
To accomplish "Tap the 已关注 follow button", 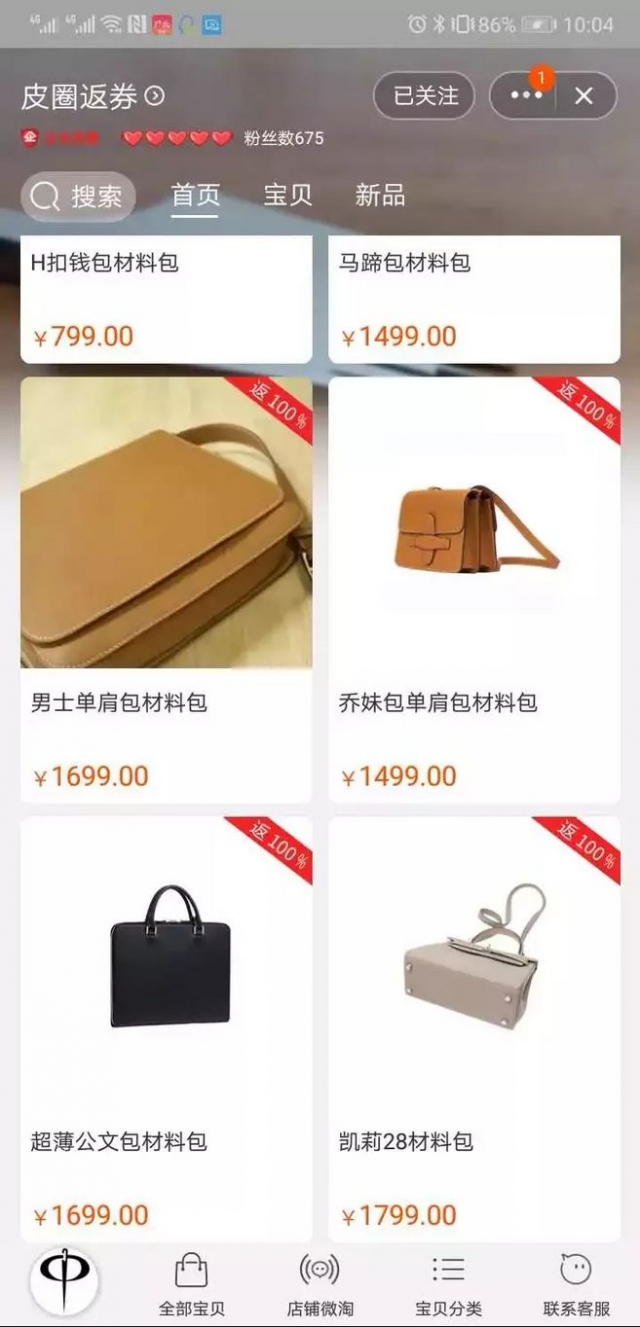I will pyautogui.click(x=424, y=96).
